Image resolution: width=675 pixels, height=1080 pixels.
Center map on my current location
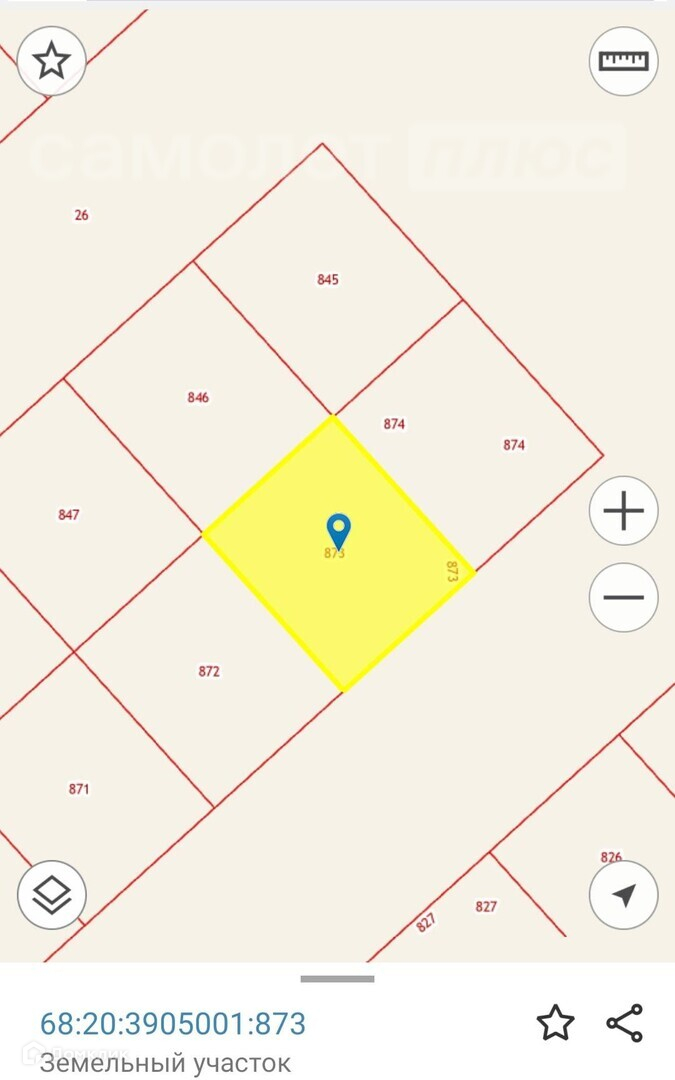point(623,895)
